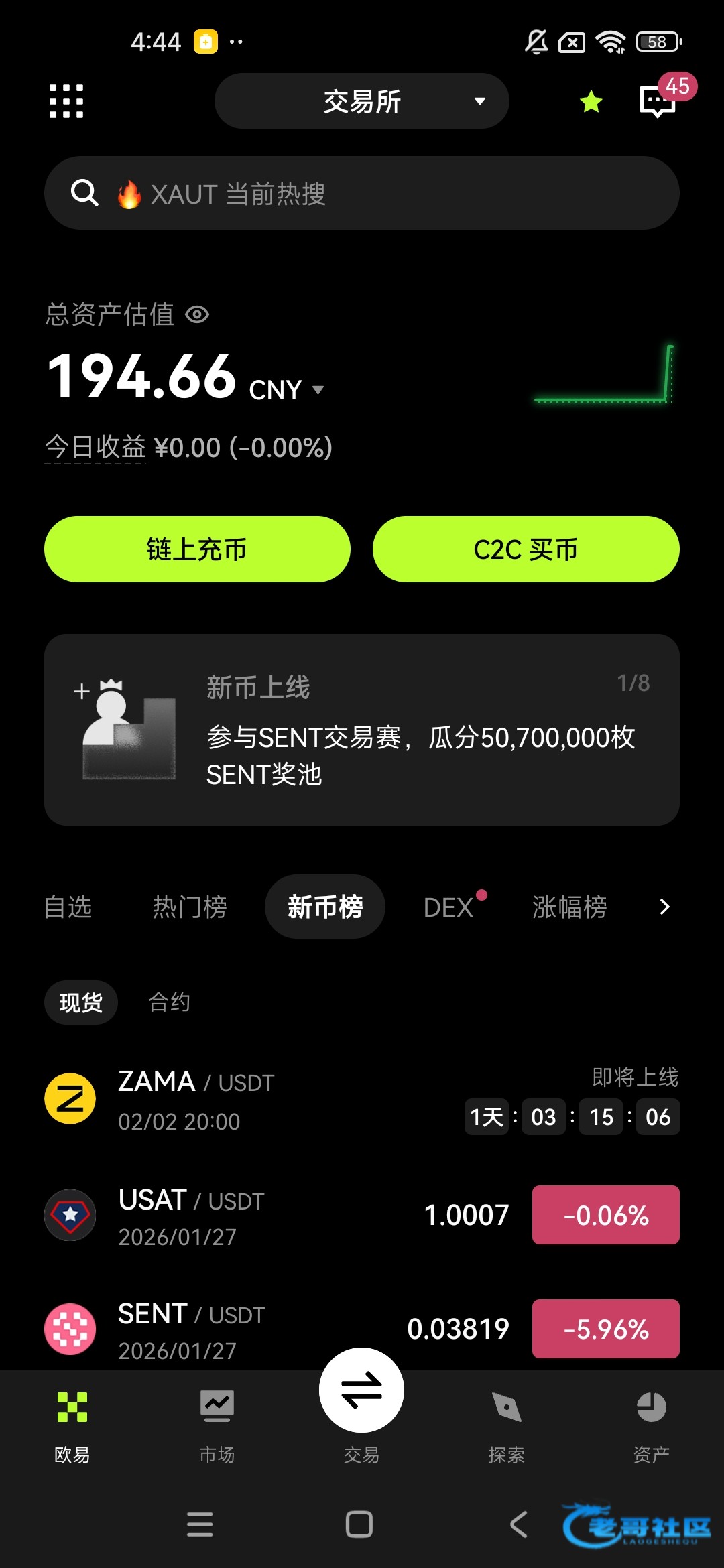Tap C2C 买币 button
Viewport: 724px width, 1568px height.
tap(526, 549)
